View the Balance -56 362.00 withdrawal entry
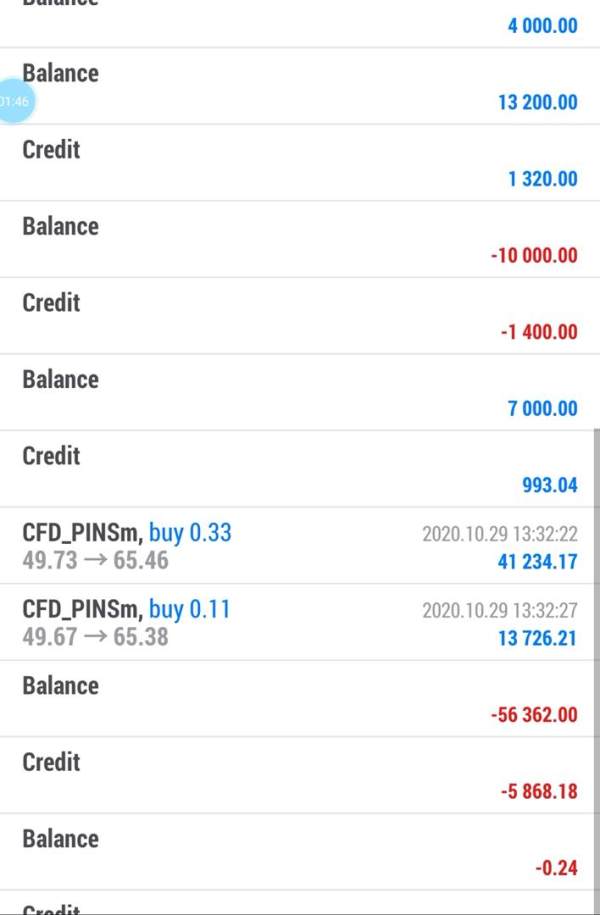 pos(300,699)
